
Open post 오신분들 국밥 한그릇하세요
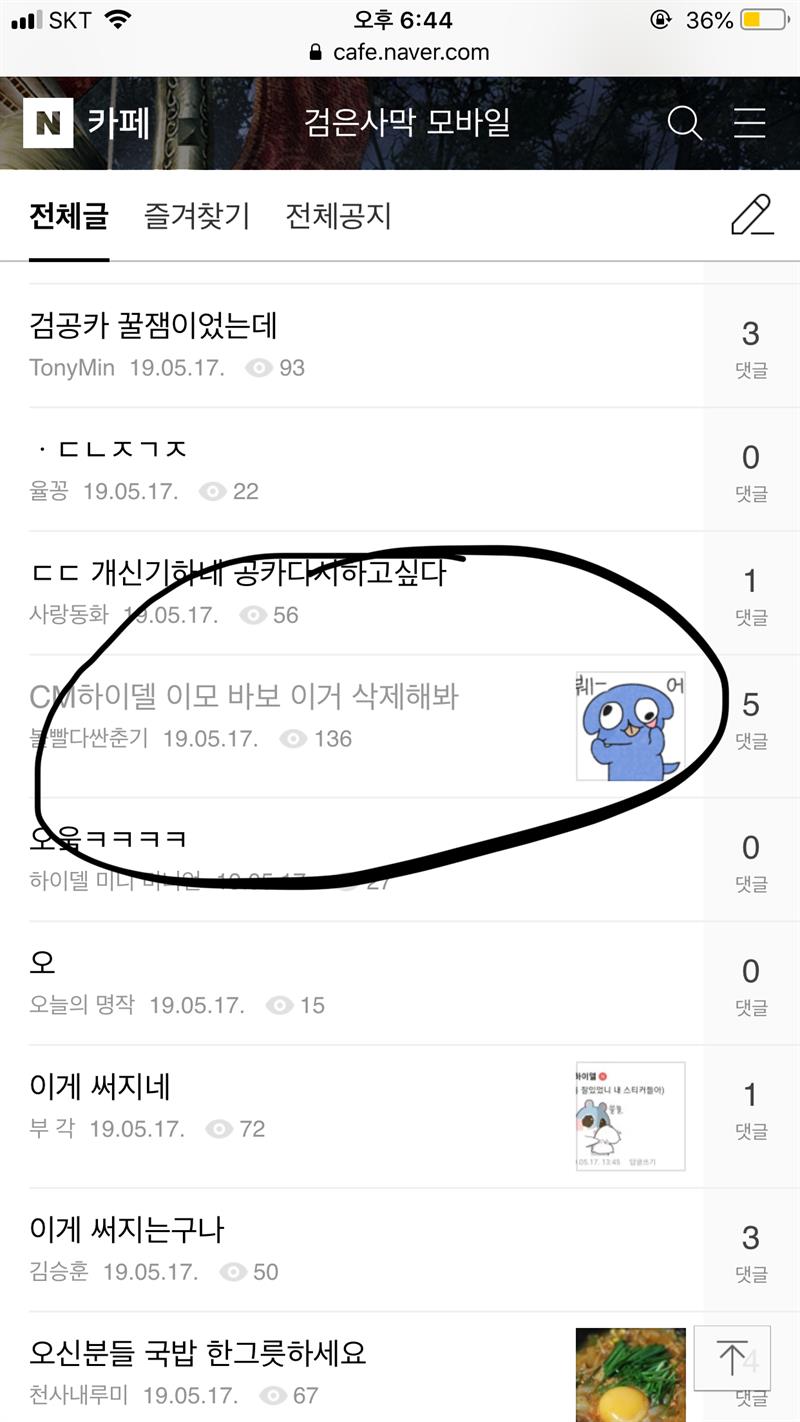click(198, 1353)
